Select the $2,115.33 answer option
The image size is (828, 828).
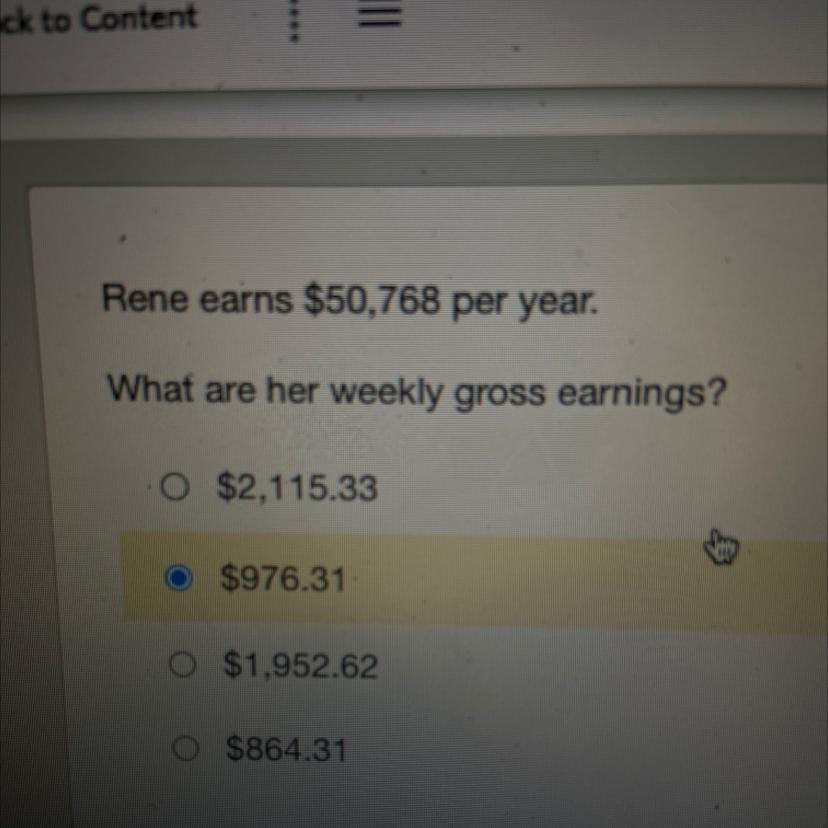176,489
